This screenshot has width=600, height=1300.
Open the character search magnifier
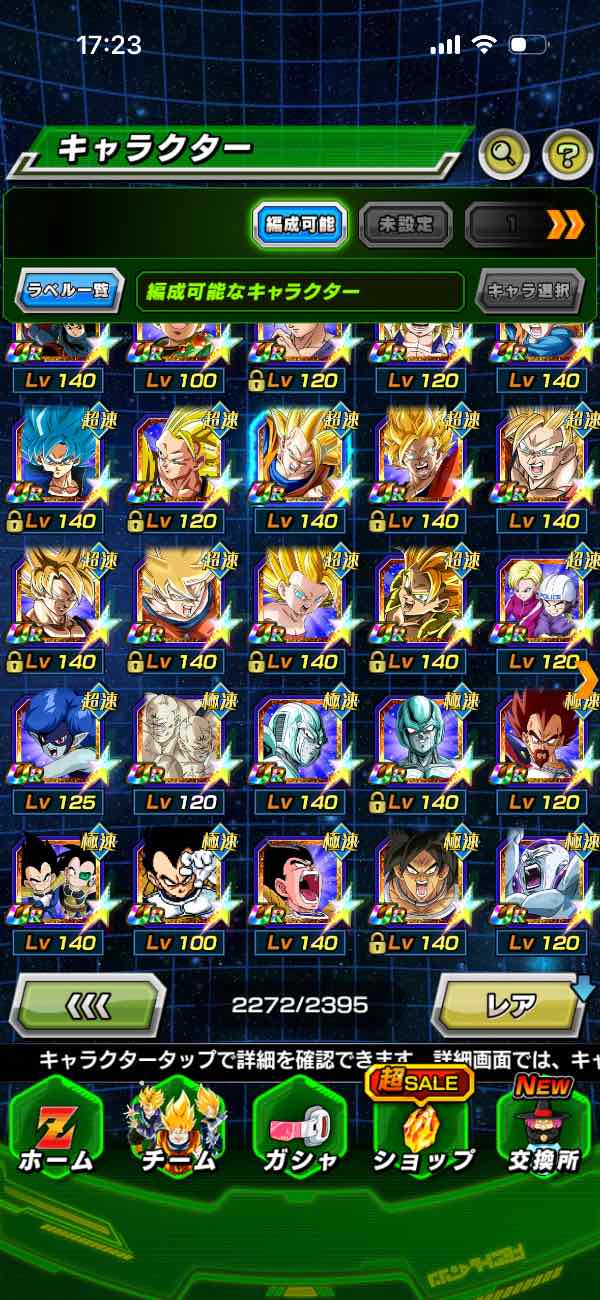click(503, 153)
